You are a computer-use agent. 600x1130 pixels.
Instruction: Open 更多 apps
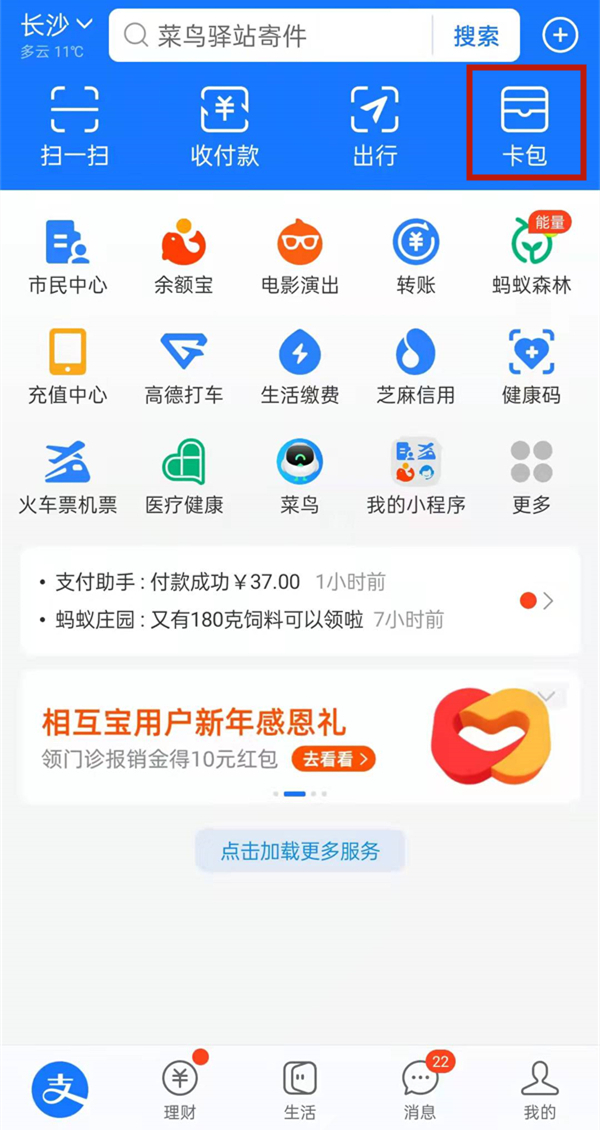click(x=532, y=476)
